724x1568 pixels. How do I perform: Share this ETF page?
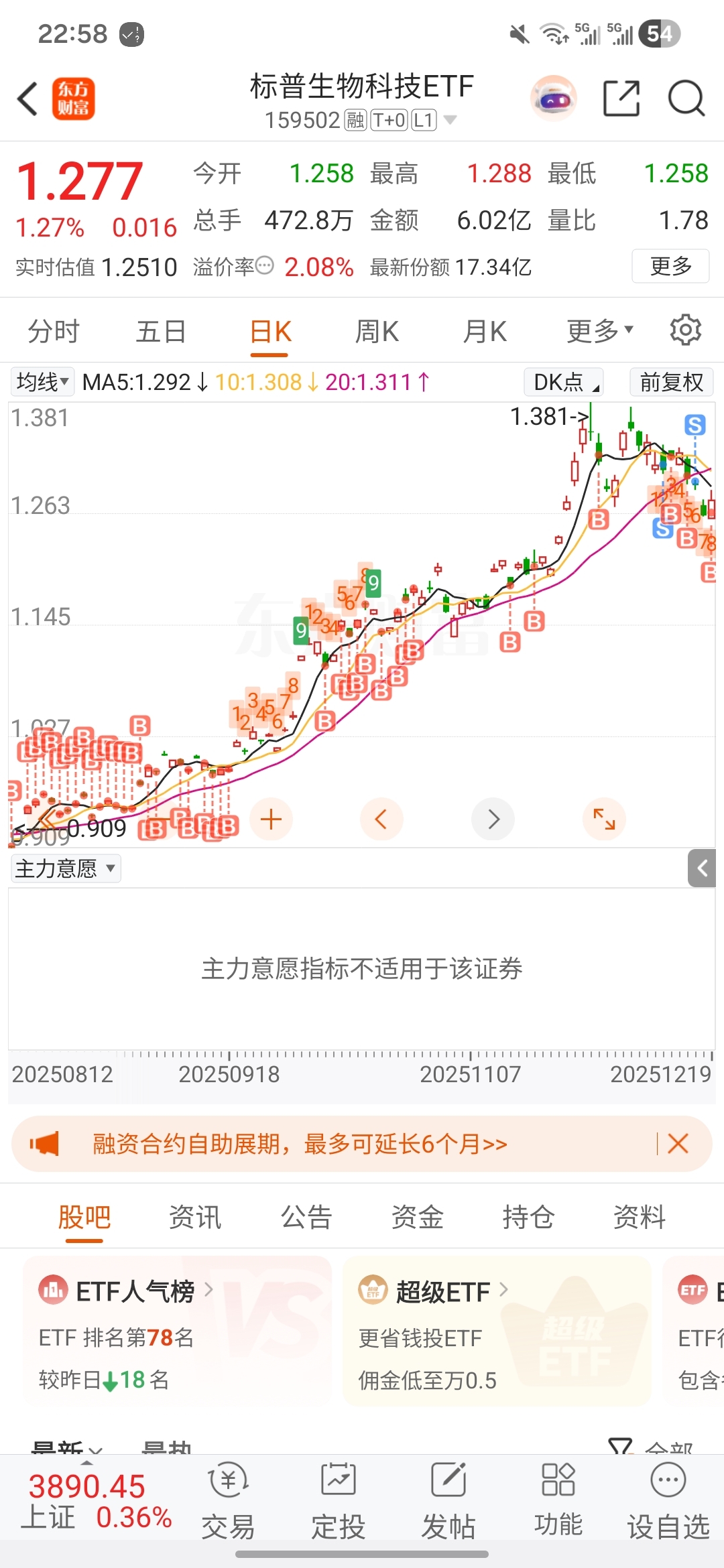point(621,99)
